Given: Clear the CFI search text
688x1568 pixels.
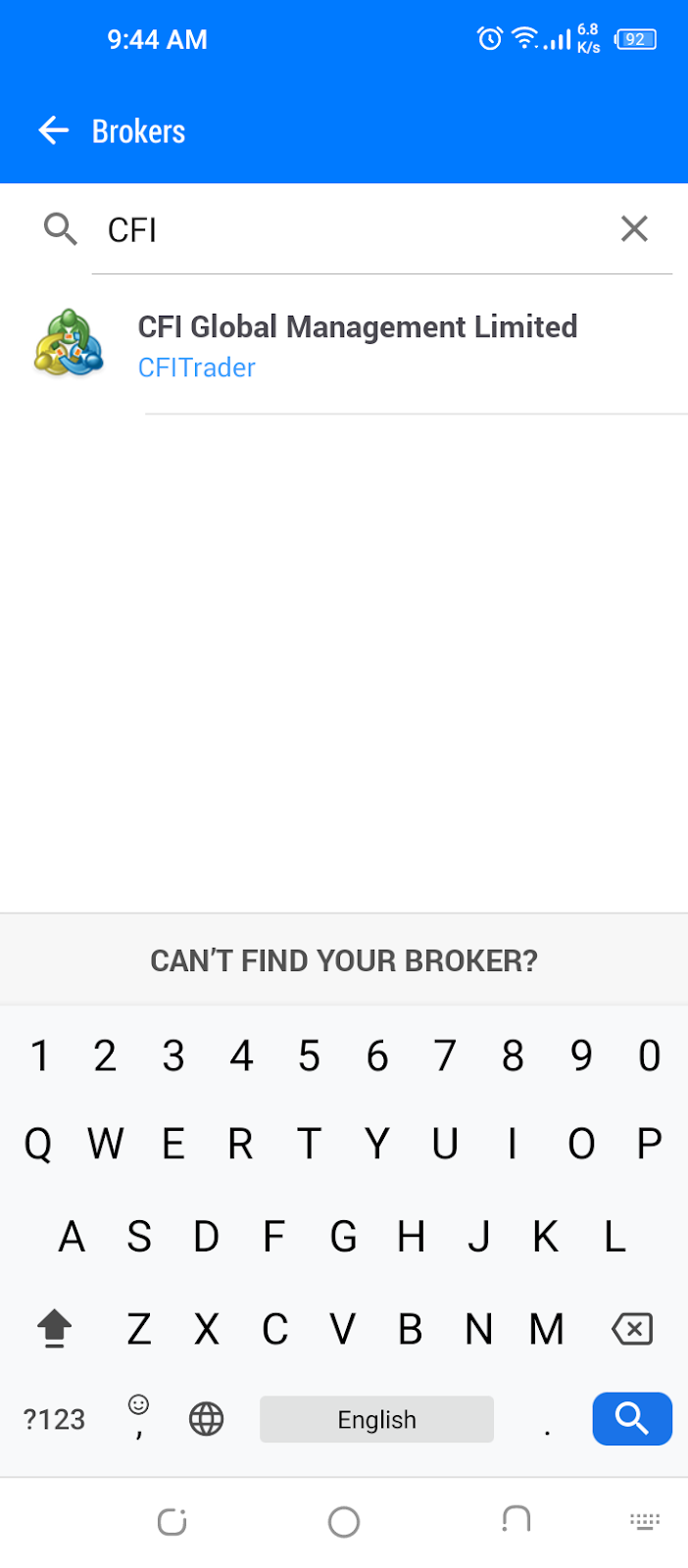Looking at the screenshot, I should click(x=634, y=228).
